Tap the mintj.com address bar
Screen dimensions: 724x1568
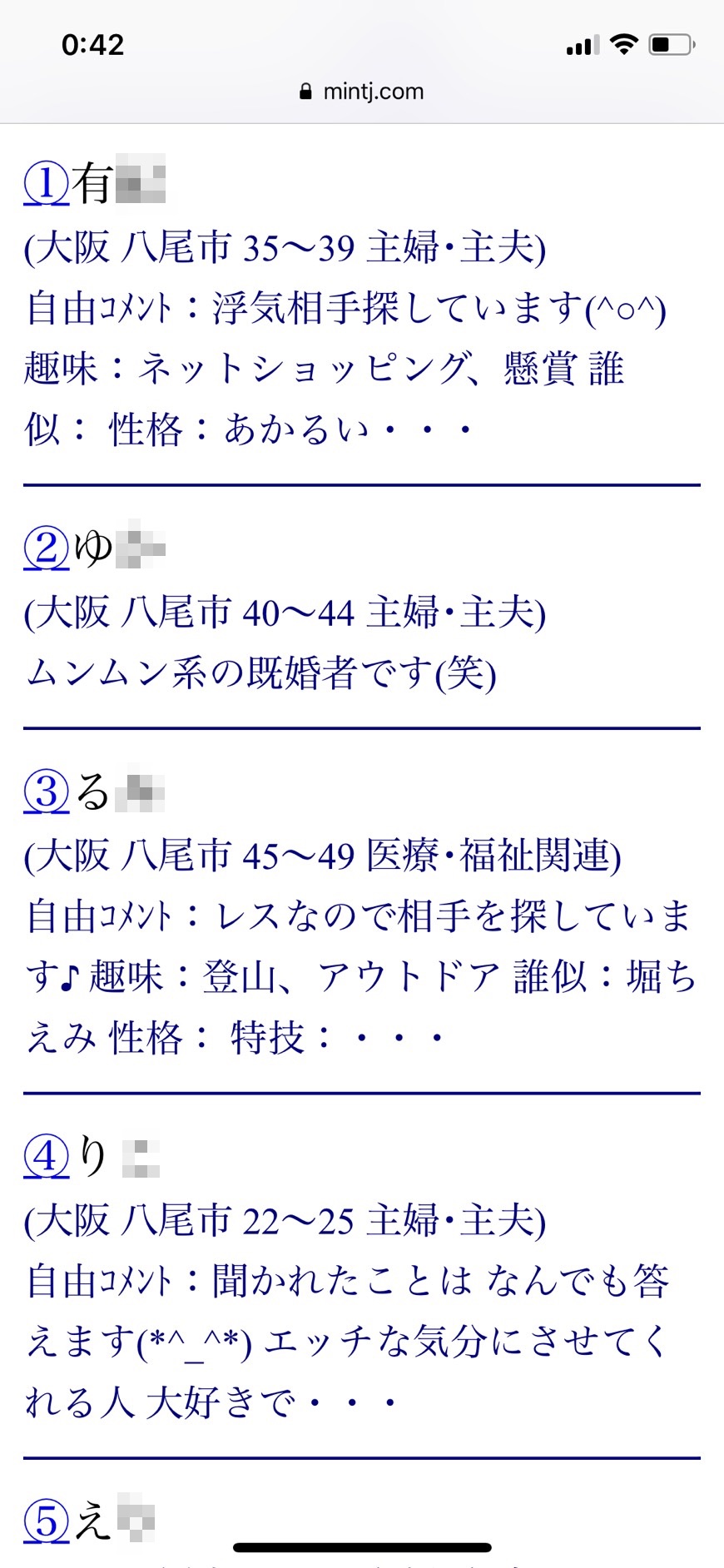pos(362,92)
